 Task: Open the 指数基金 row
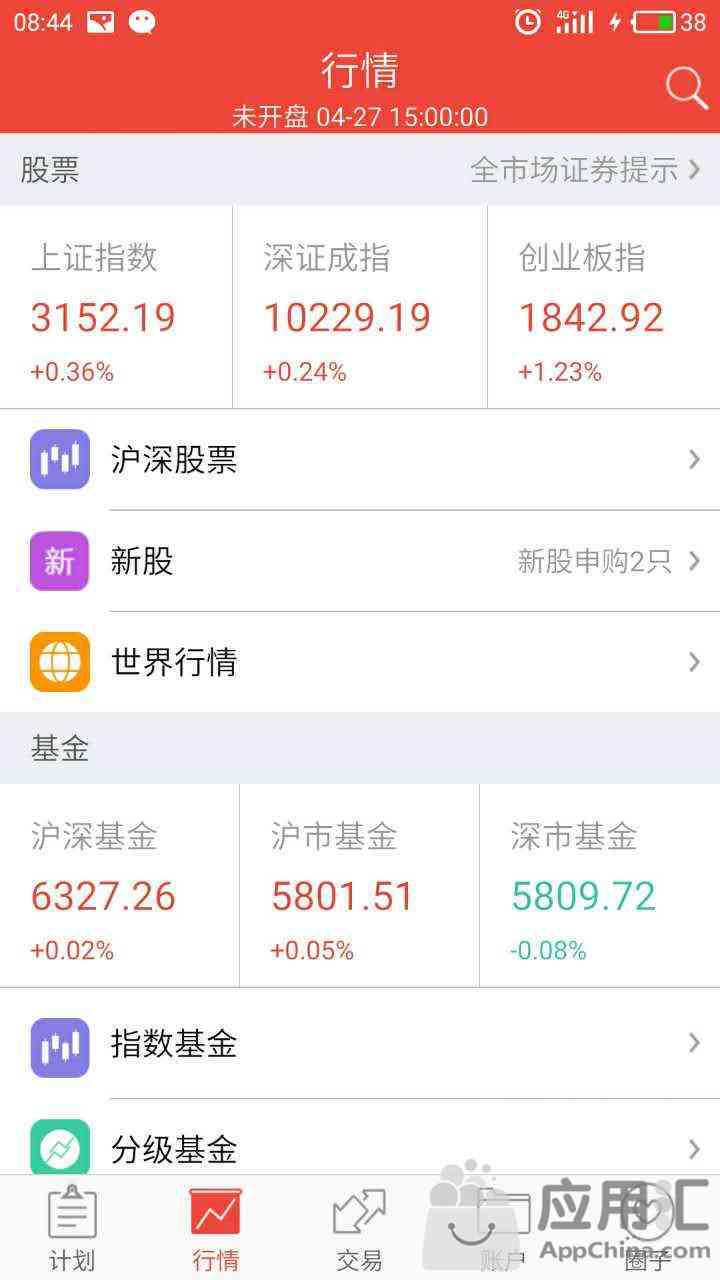pos(360,1044)
